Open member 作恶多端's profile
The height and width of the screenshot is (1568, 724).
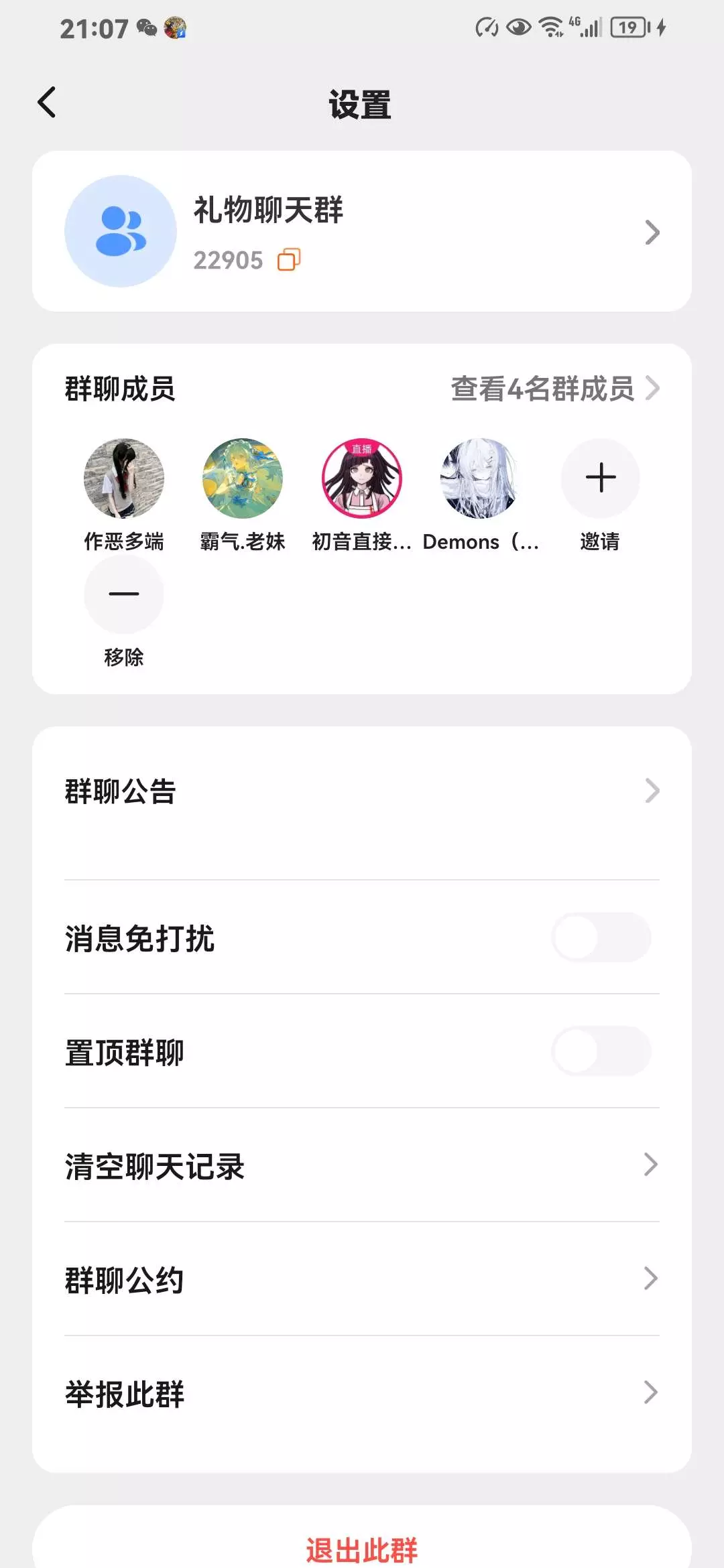click(124, 478)
